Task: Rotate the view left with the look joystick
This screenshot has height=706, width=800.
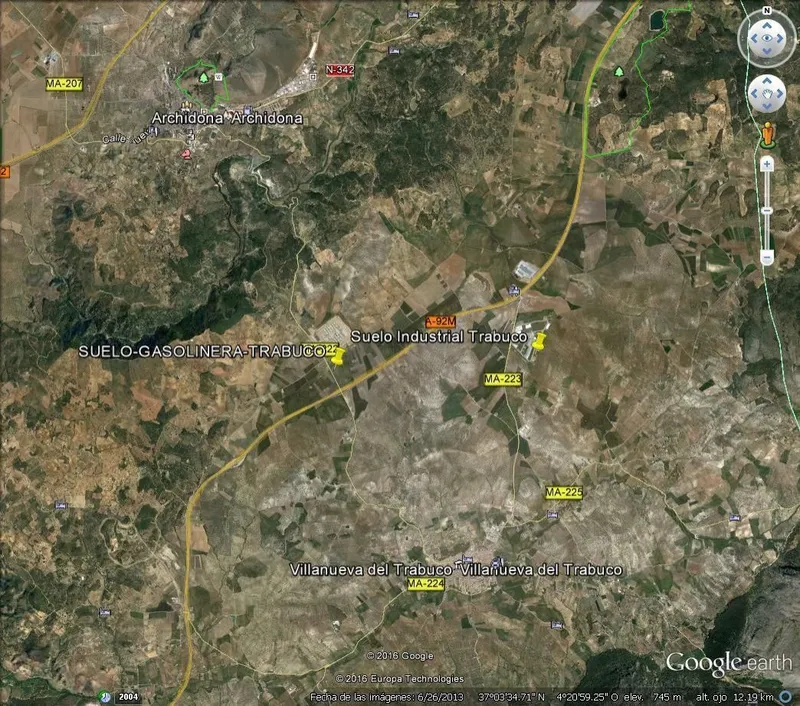Action: tap(754, 38)
